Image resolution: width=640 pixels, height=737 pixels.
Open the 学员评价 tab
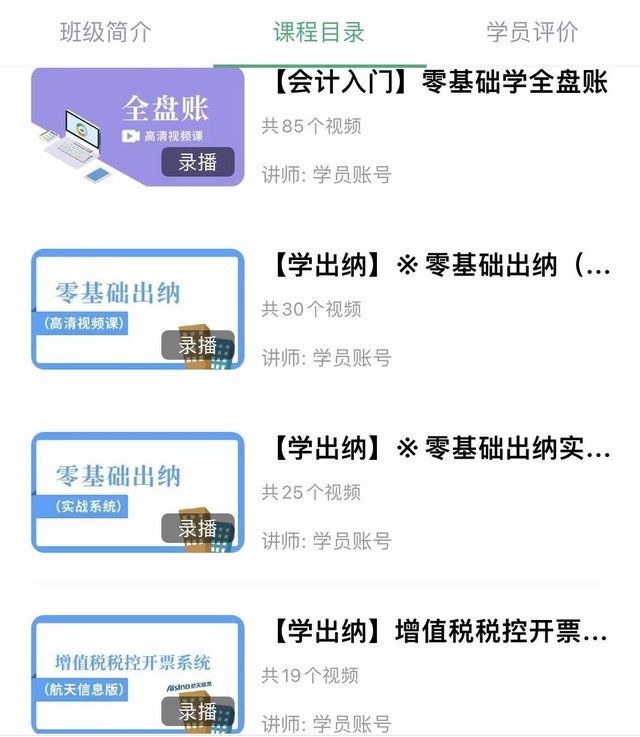(x=532, y=32)
